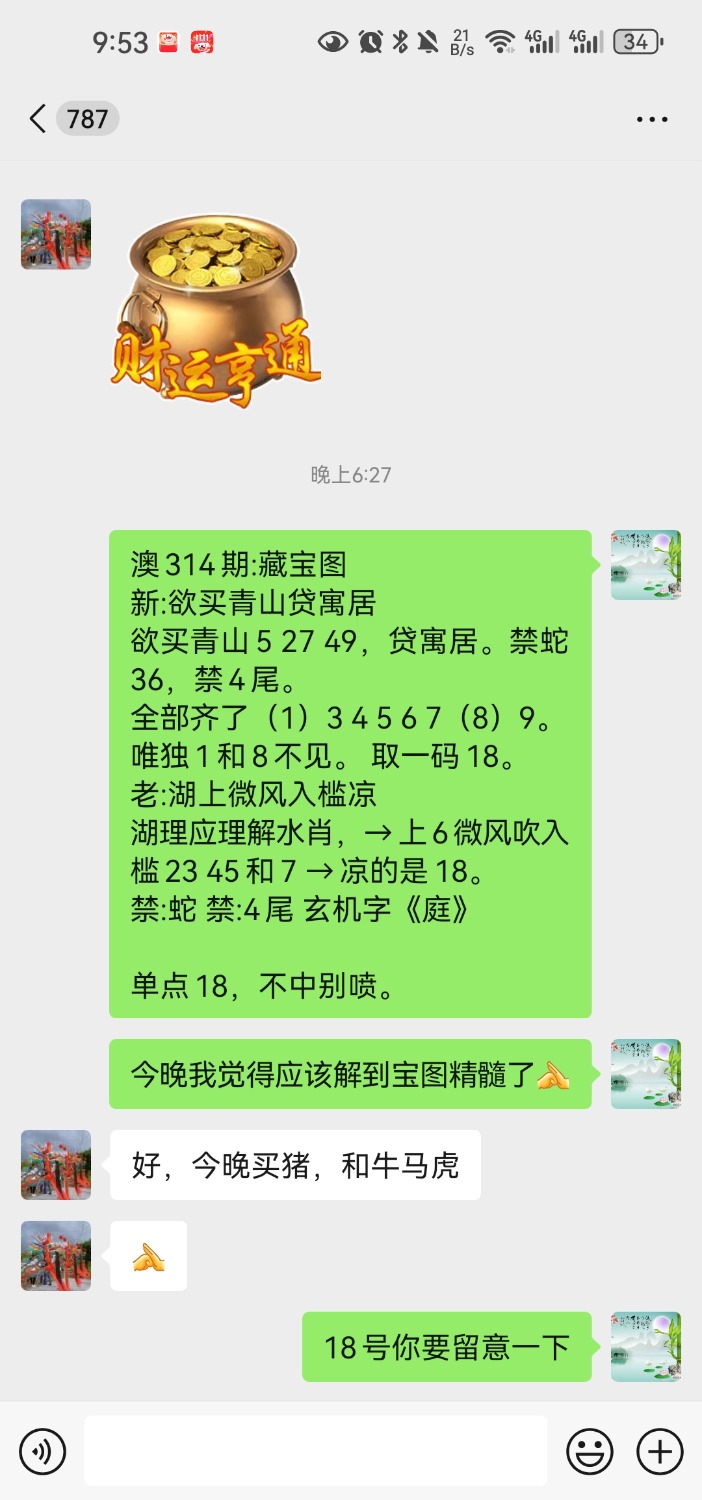702x1500 pixels.
Task: Focus the message text field
Action: tap(315, 1451)
